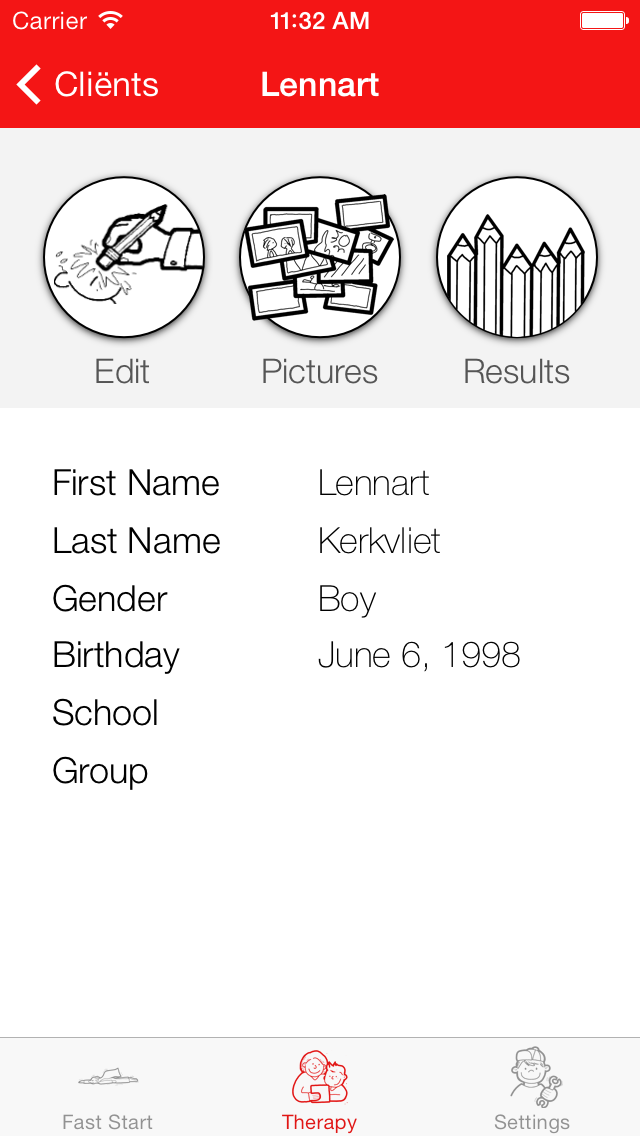The width and height of the screenshot is (640, 1136).
Task: Open the Settings tab
Action: tap(532, 1092)
